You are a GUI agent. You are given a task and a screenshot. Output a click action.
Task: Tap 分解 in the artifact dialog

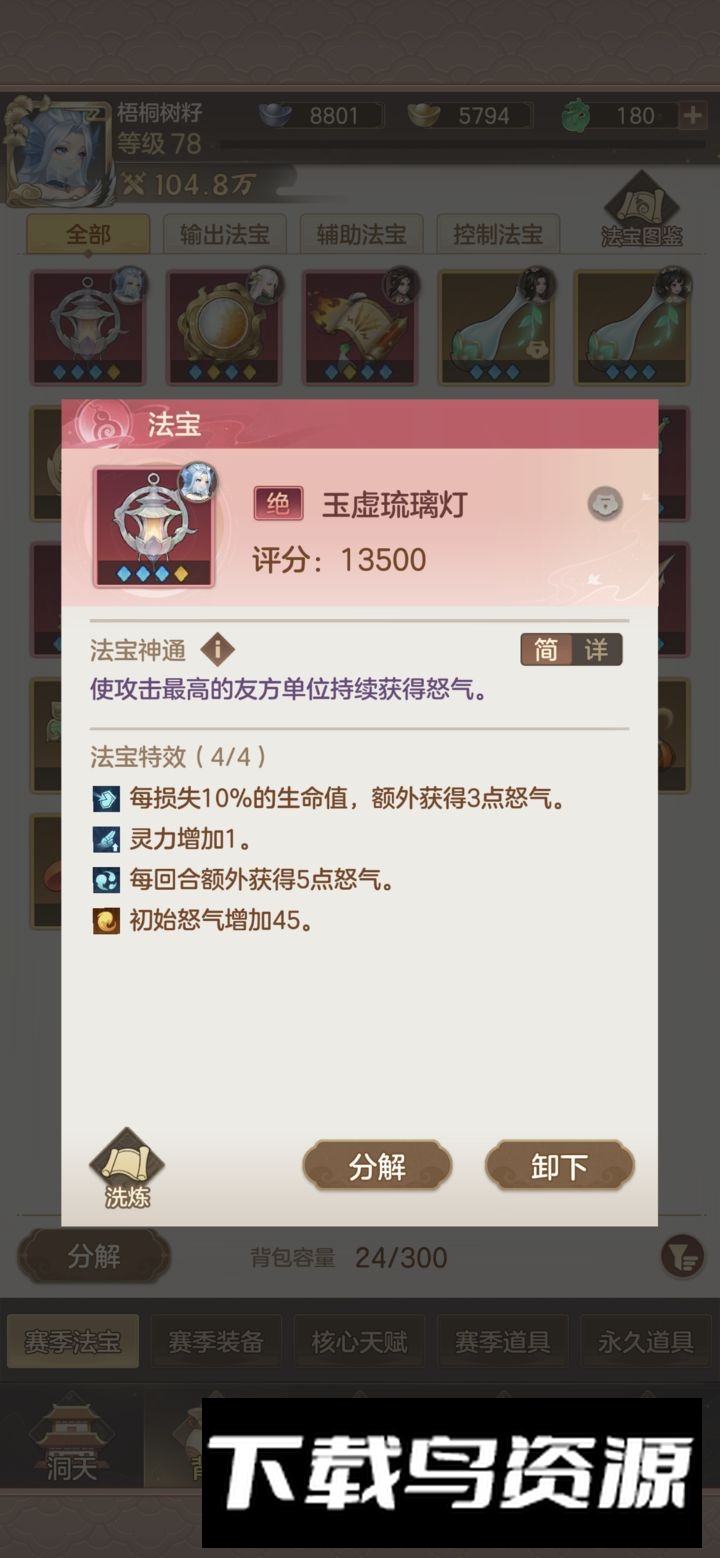pos(377,1166)
